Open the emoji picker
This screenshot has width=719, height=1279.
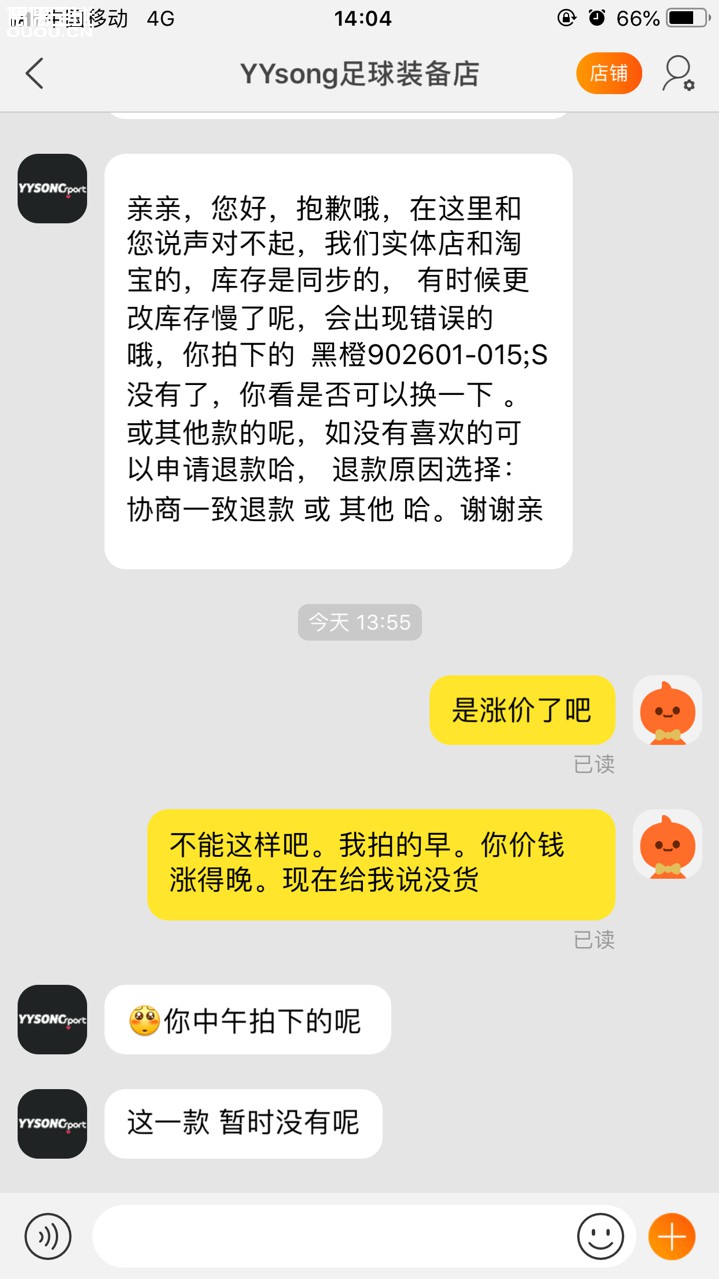coord(600,1236)
